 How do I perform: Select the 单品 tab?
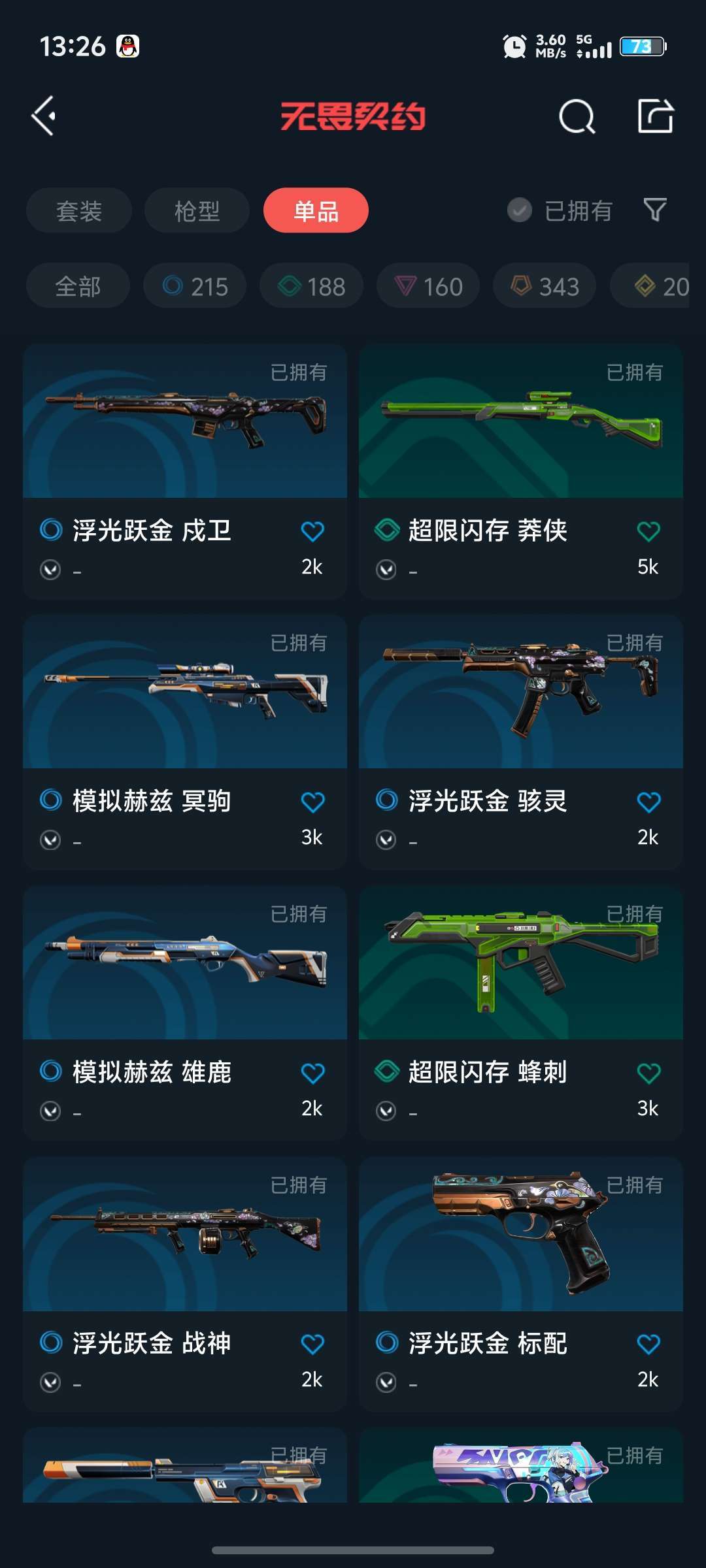(316, 210)
